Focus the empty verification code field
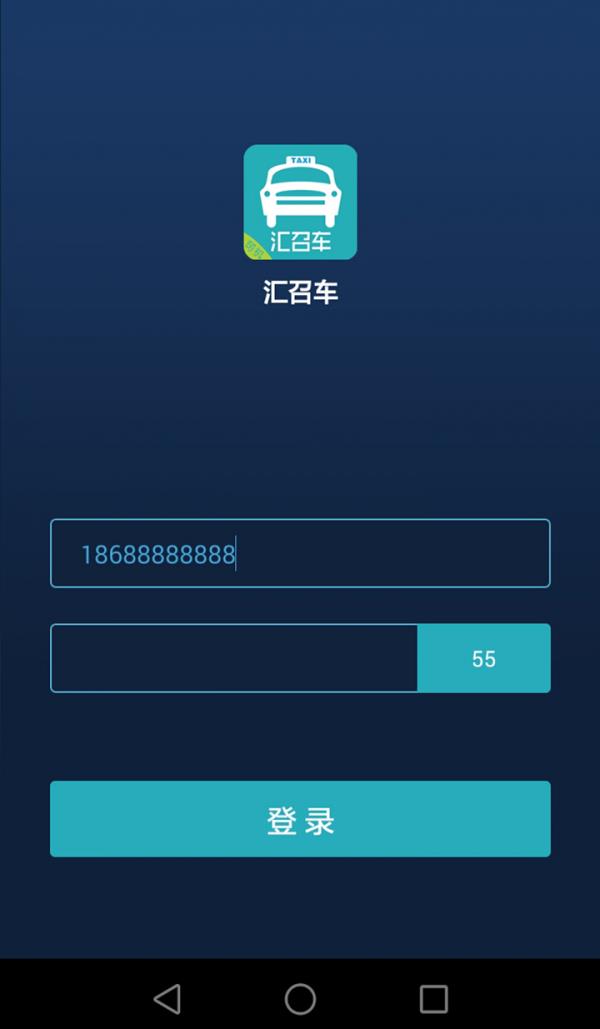The width and height of the screenshot is (600, 1029). 234,658
